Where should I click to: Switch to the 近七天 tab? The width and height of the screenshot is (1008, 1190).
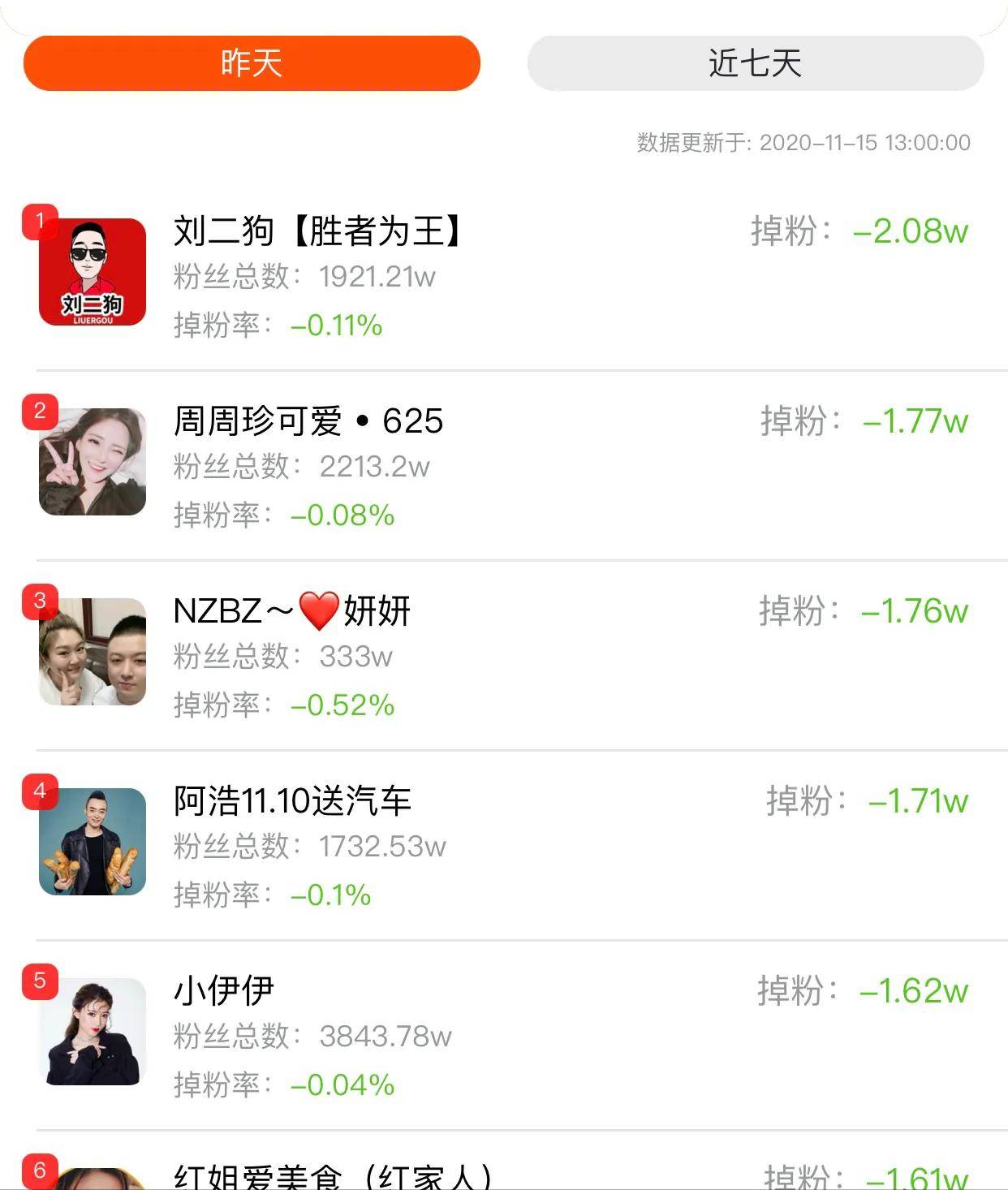[755, 63]
